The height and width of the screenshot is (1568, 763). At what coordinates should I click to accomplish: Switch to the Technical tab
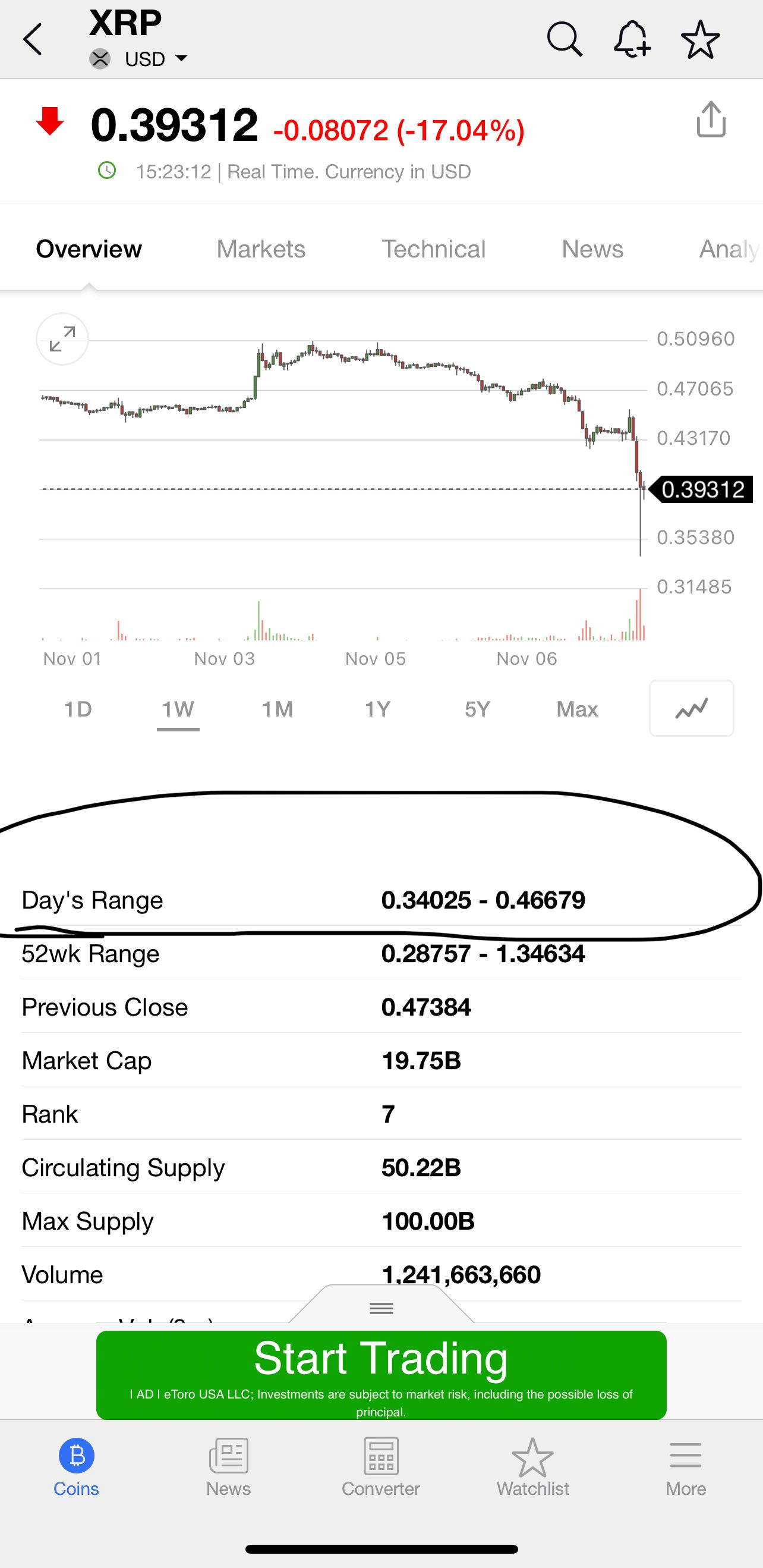coord(433,249)
